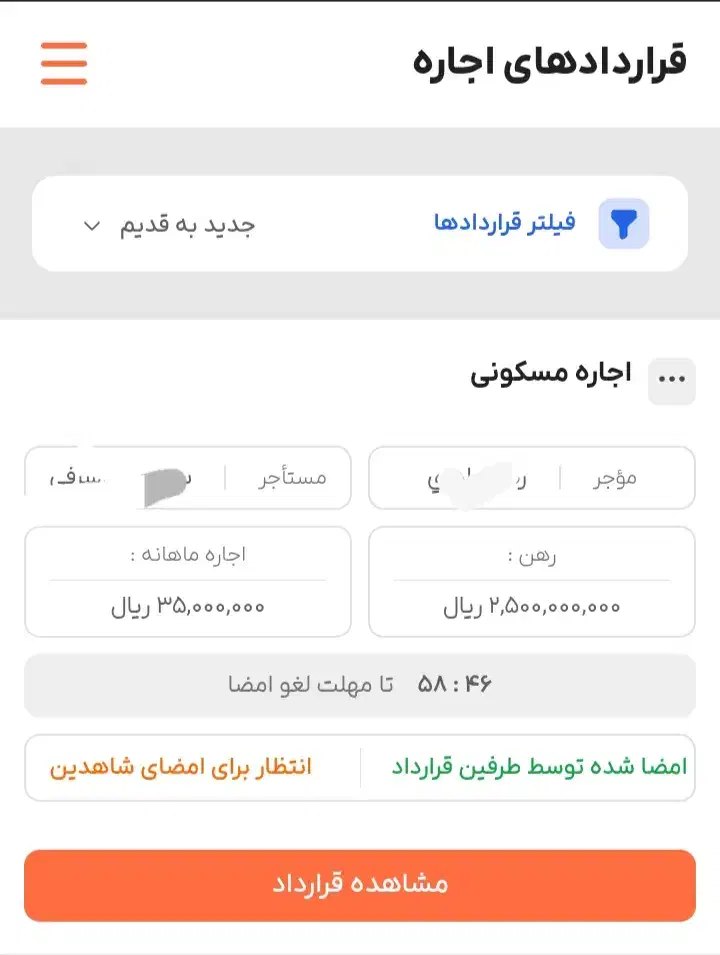The height and width of the screenshot is (955, 720).
Task: Expand the جدید به قدیم sort dropdown
Action: [168, 224]
